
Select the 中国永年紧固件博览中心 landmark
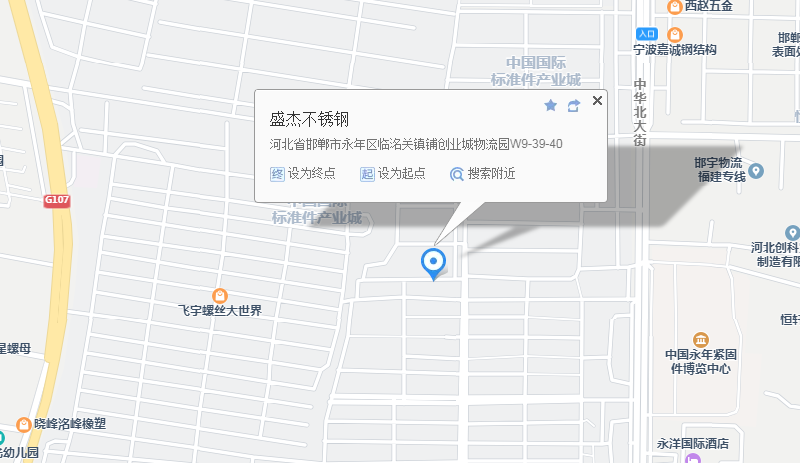701,340
